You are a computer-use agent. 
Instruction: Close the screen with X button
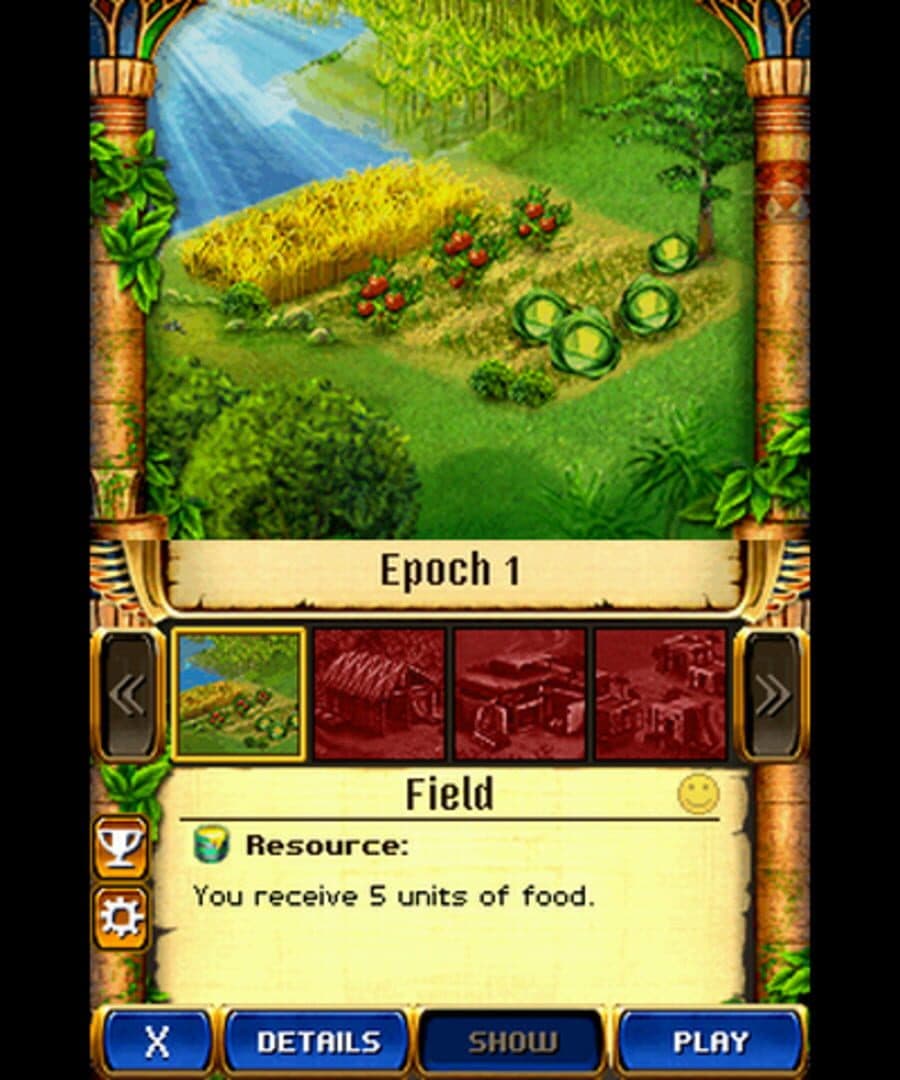(x=155, y=1041)
